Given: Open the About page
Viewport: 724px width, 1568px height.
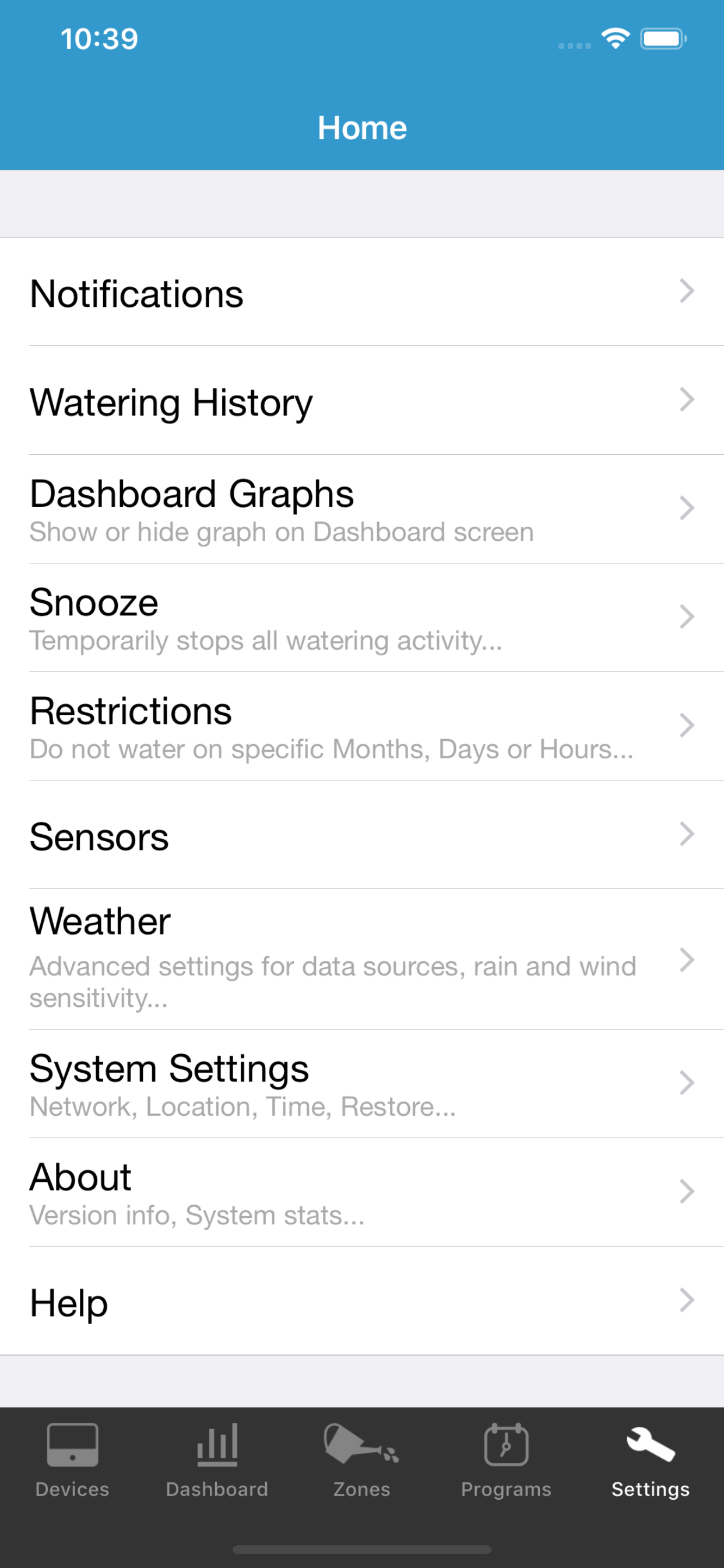Looking at the screenshot, I should (361, 1192).
